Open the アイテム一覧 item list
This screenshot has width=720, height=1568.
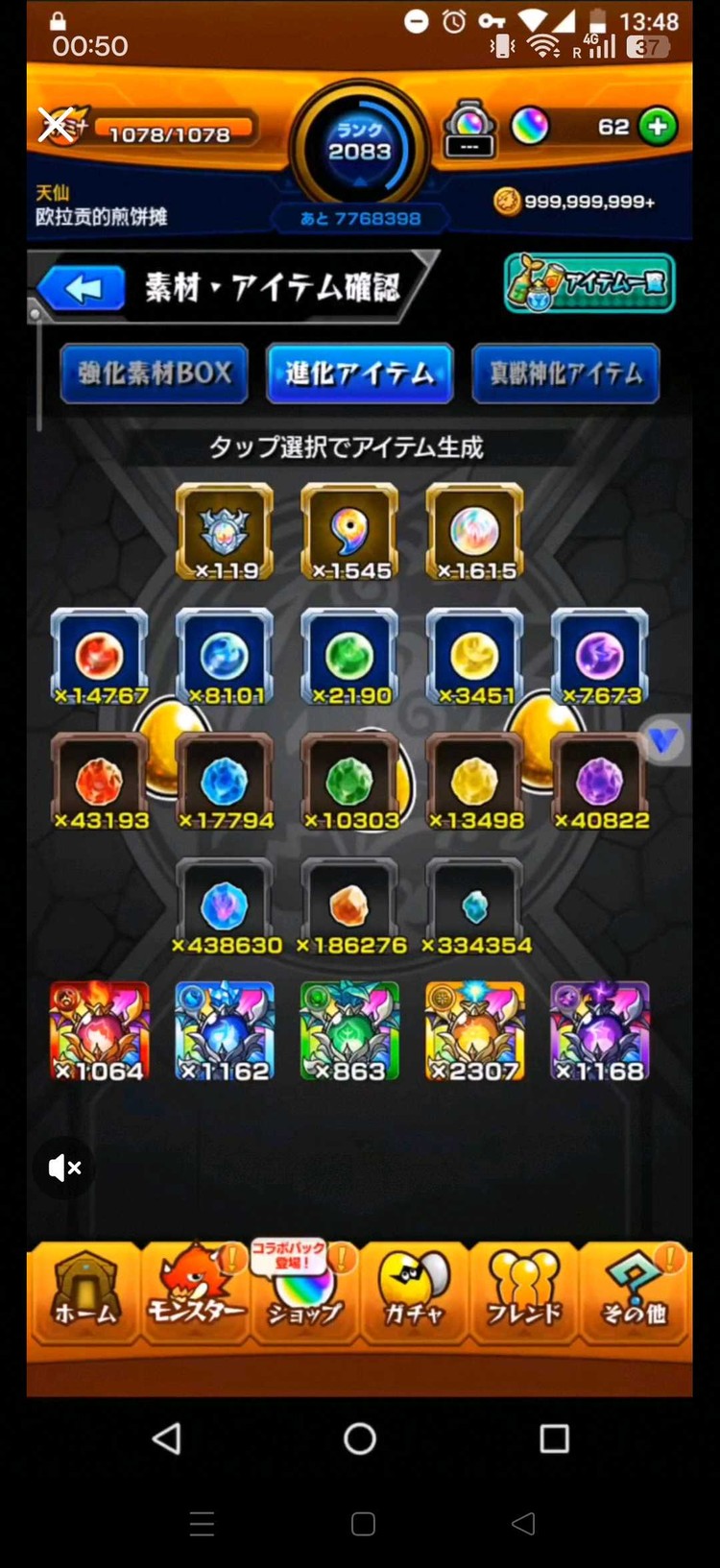pyautogui.click(x=589, y=283)
